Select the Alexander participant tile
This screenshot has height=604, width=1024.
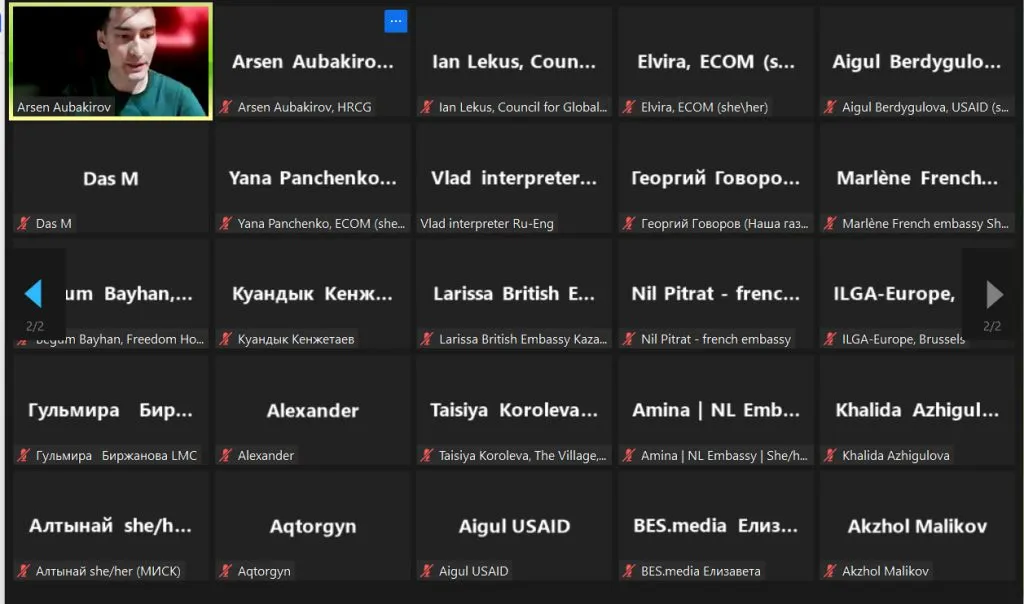[312, 410]
